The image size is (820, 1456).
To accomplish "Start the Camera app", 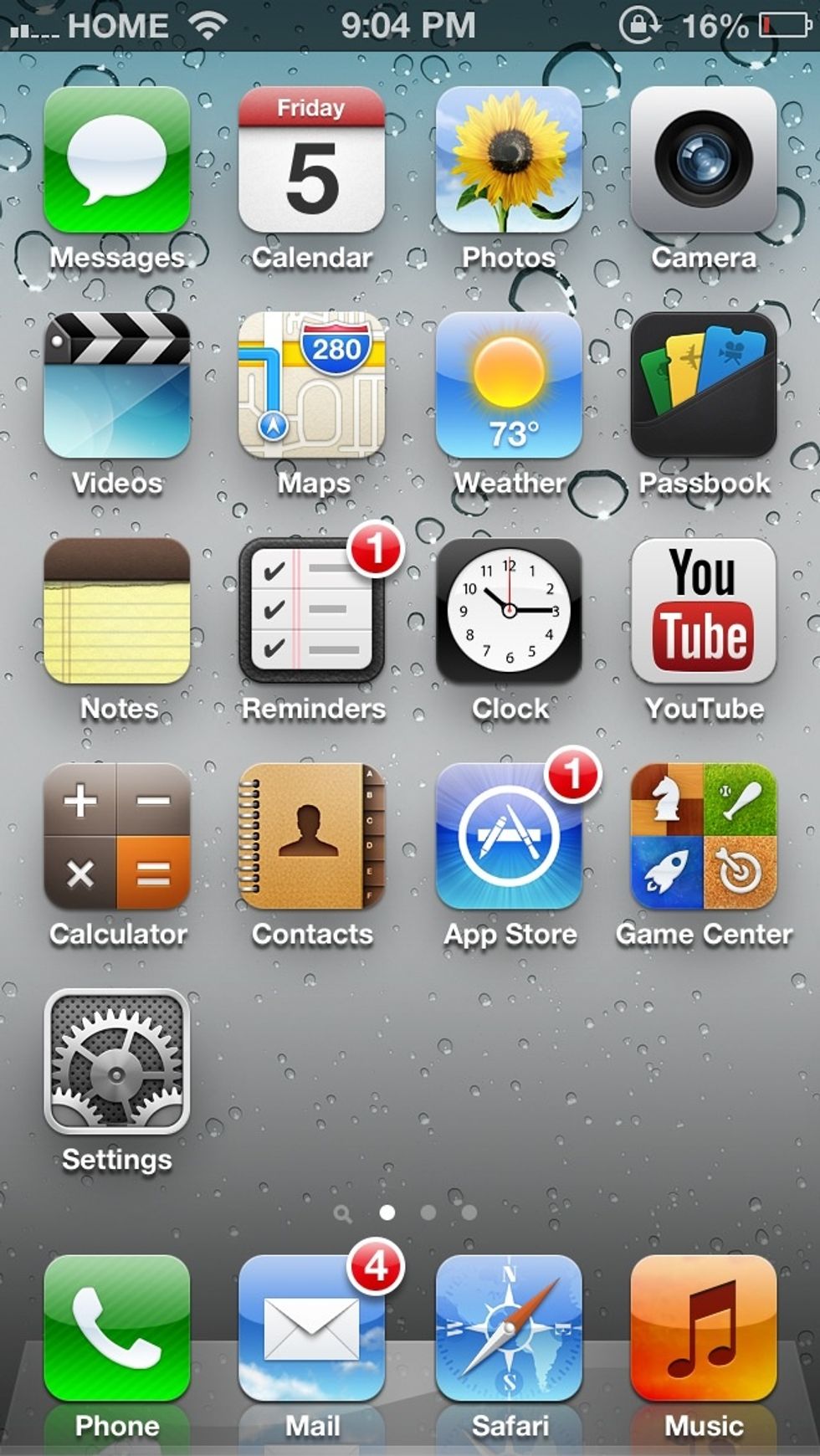I will (x=703, y=163).
